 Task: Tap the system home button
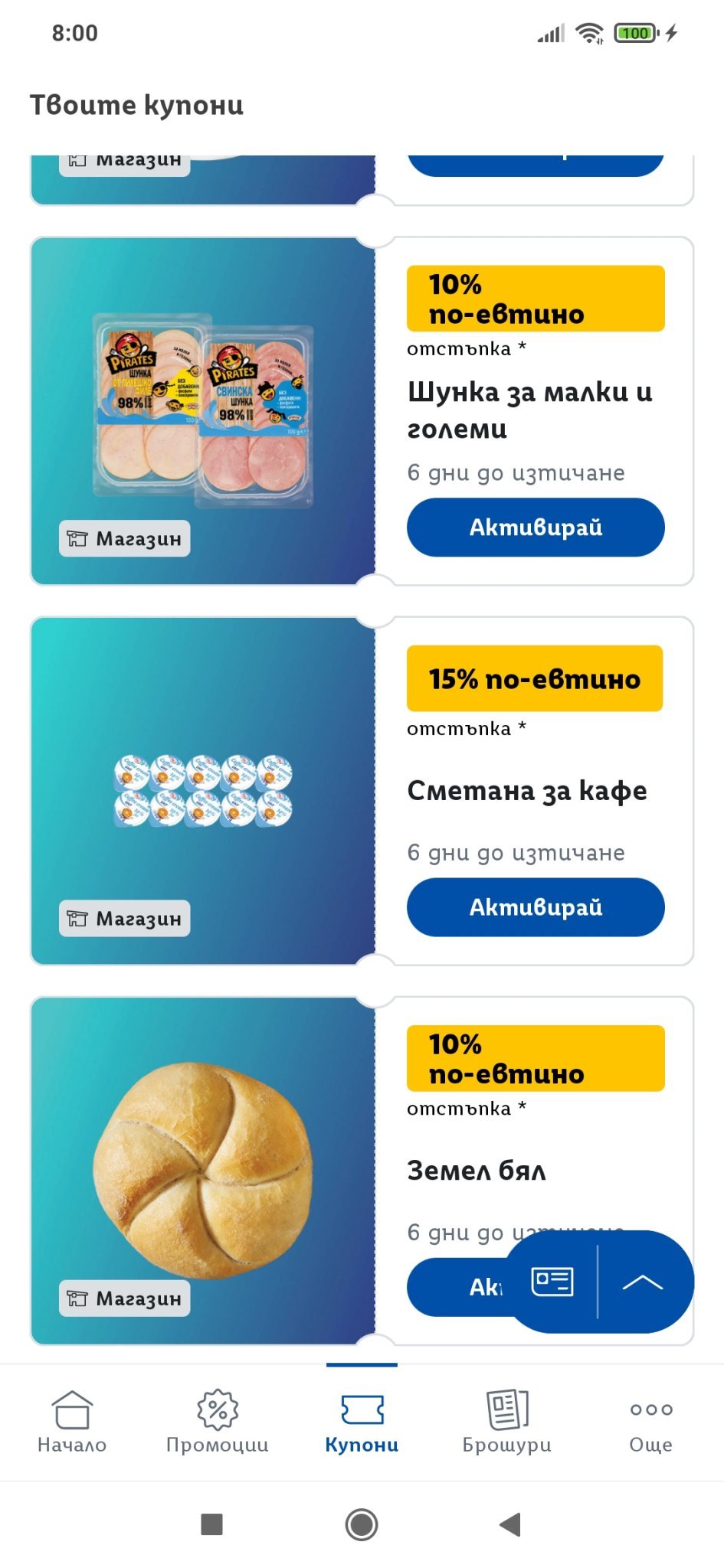point(362,1524)
